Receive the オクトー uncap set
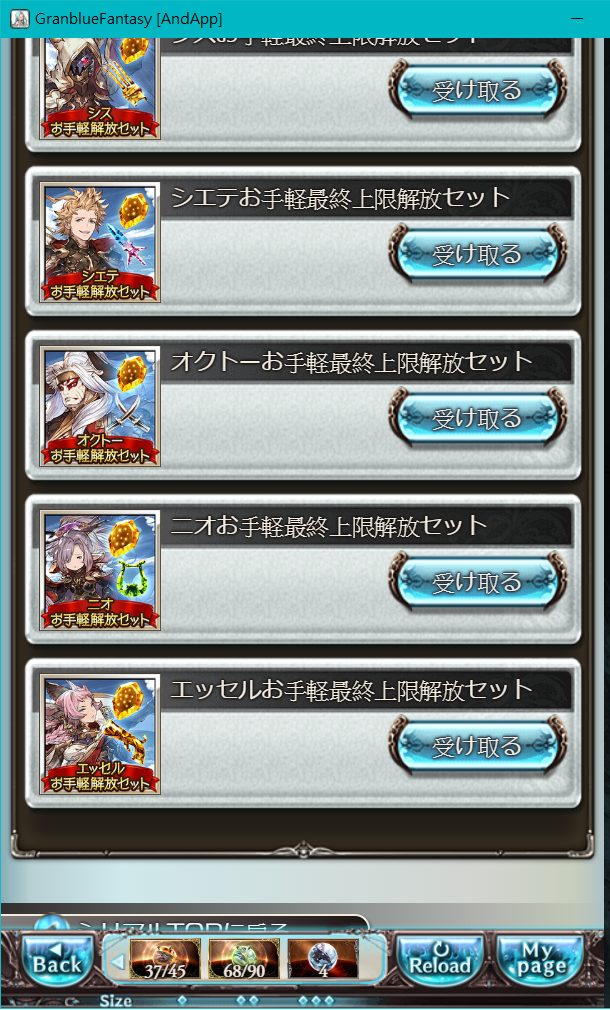The image size is (610, 1010). (x=477, y=418)
